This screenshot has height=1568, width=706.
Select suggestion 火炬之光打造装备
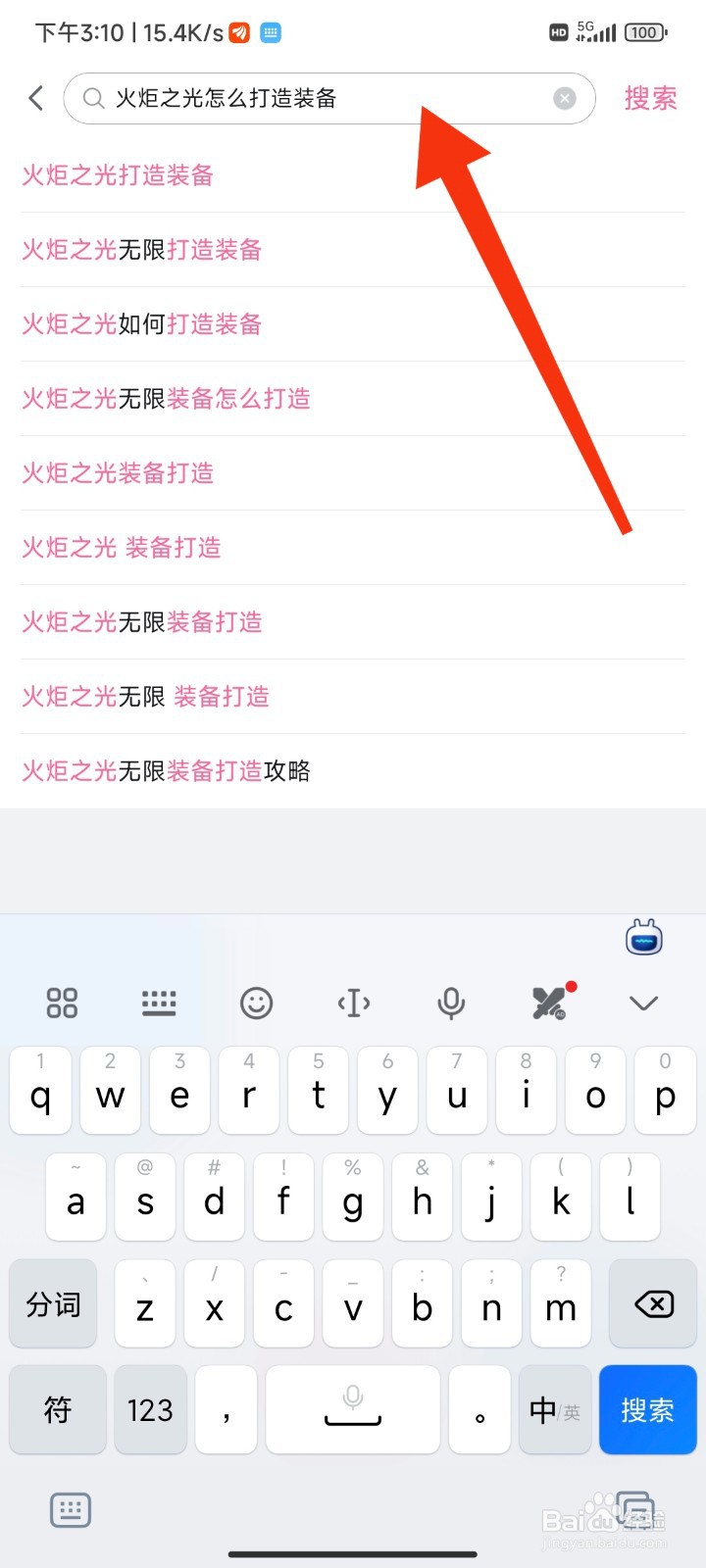click(120, 175)
